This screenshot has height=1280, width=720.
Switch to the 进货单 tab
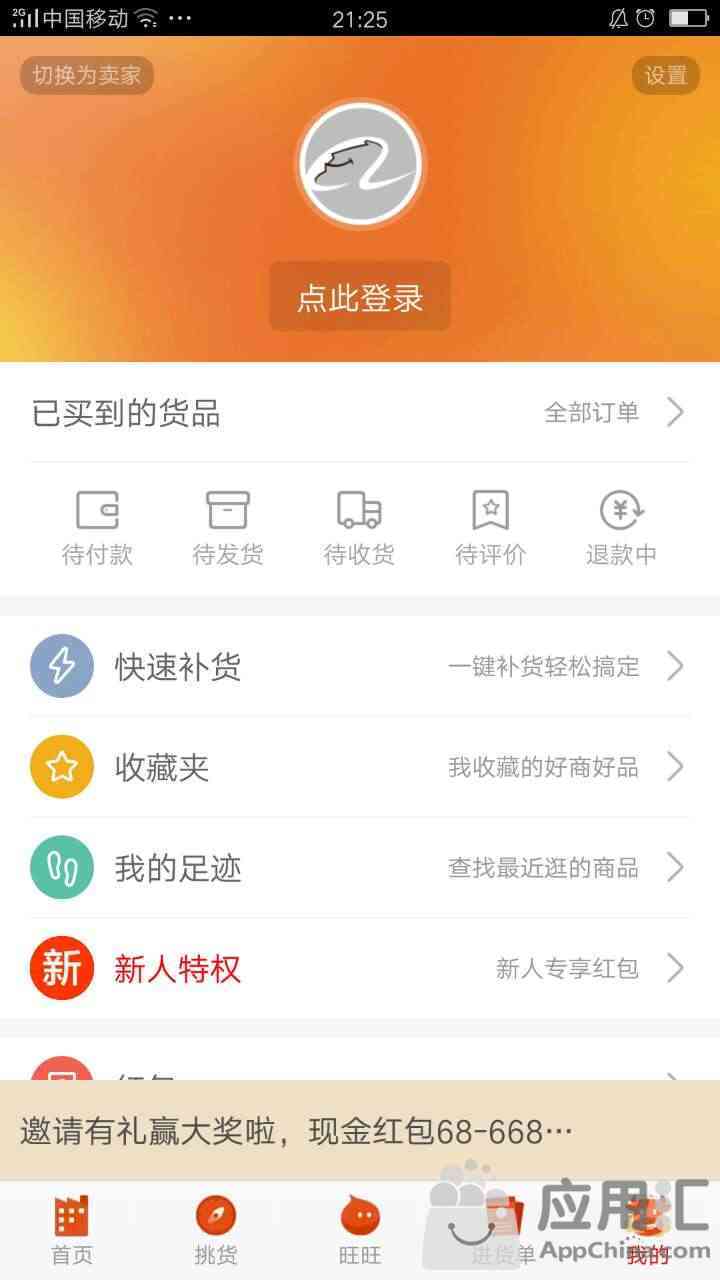[503, 1232]
